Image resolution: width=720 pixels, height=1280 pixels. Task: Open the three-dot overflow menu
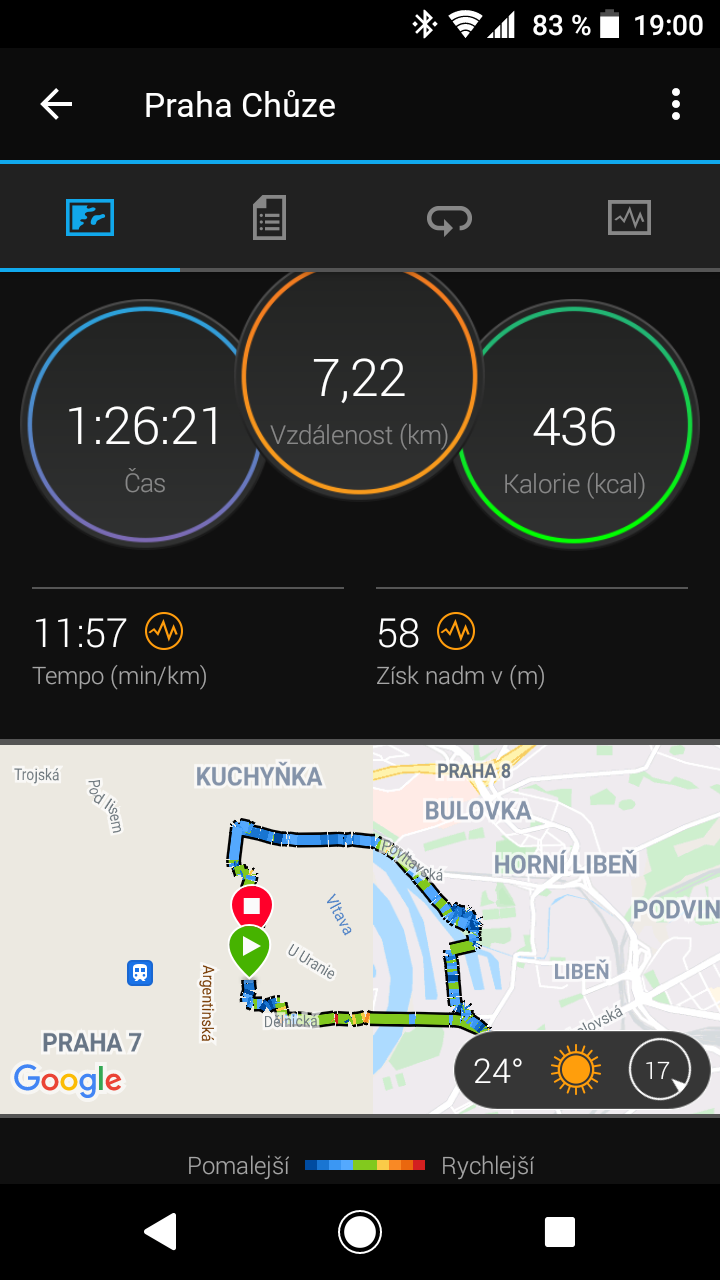tap(676, 104)
